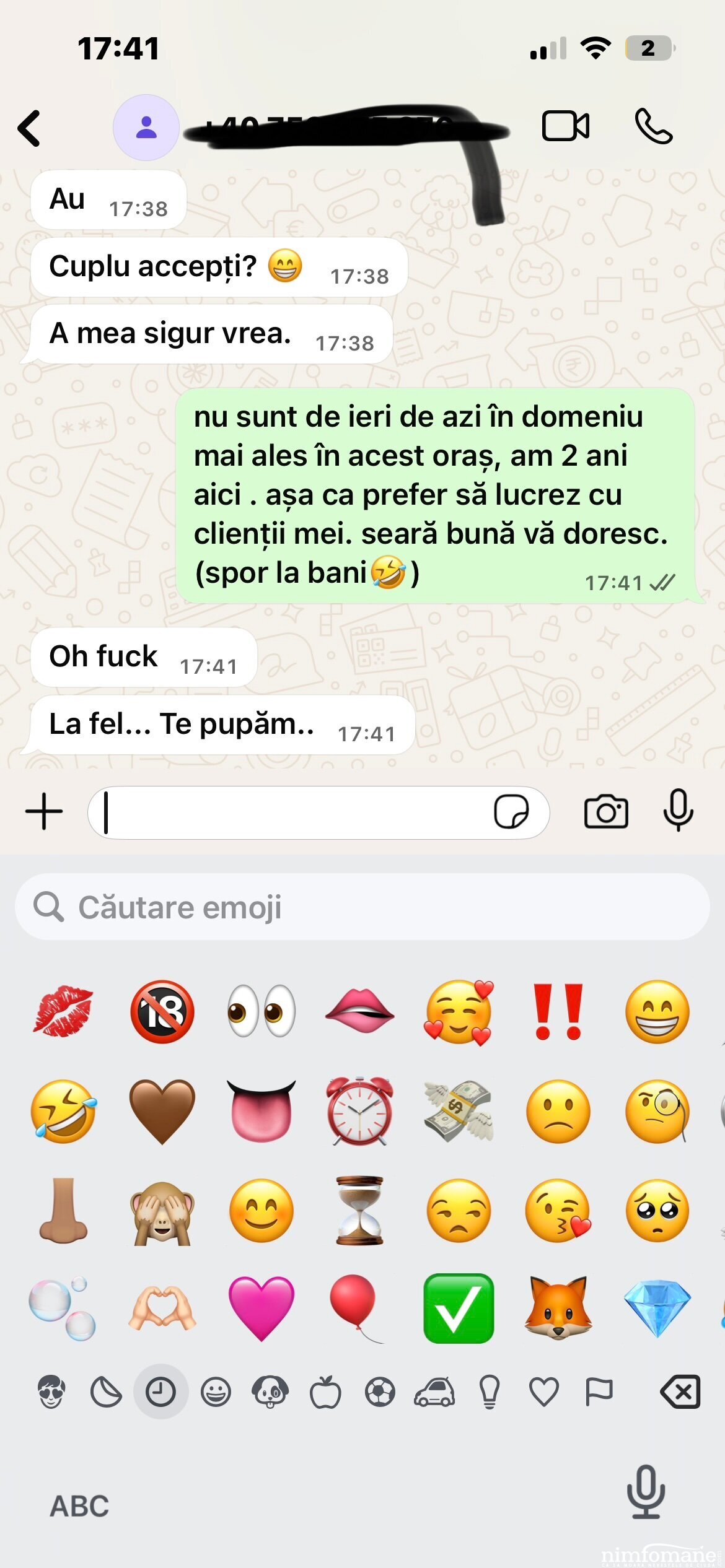Switch keyboard back to ABC letters
725x1568 pixels.
(79, 1506)
